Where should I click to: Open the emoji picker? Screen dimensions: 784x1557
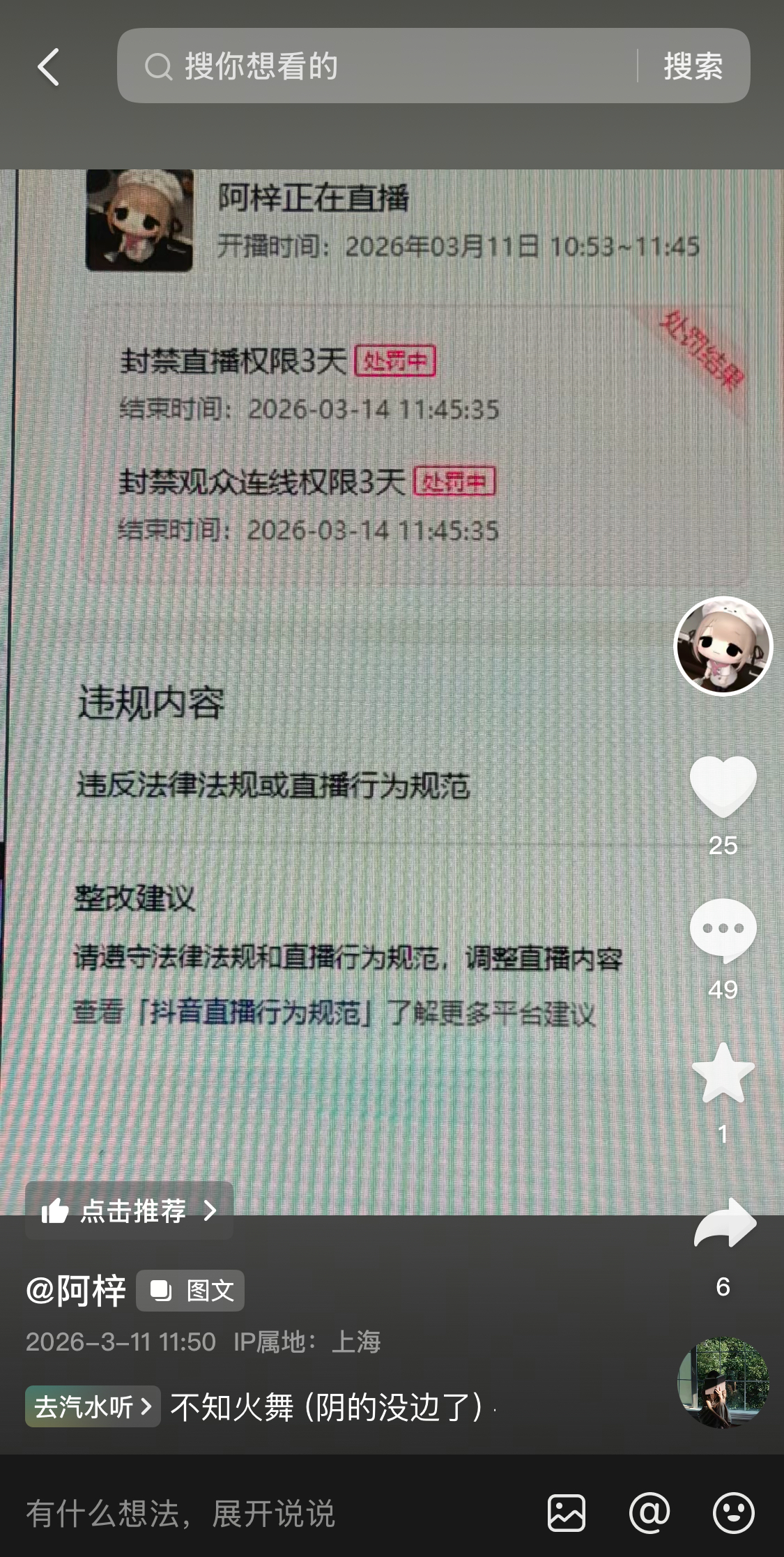coord(733,1513)
